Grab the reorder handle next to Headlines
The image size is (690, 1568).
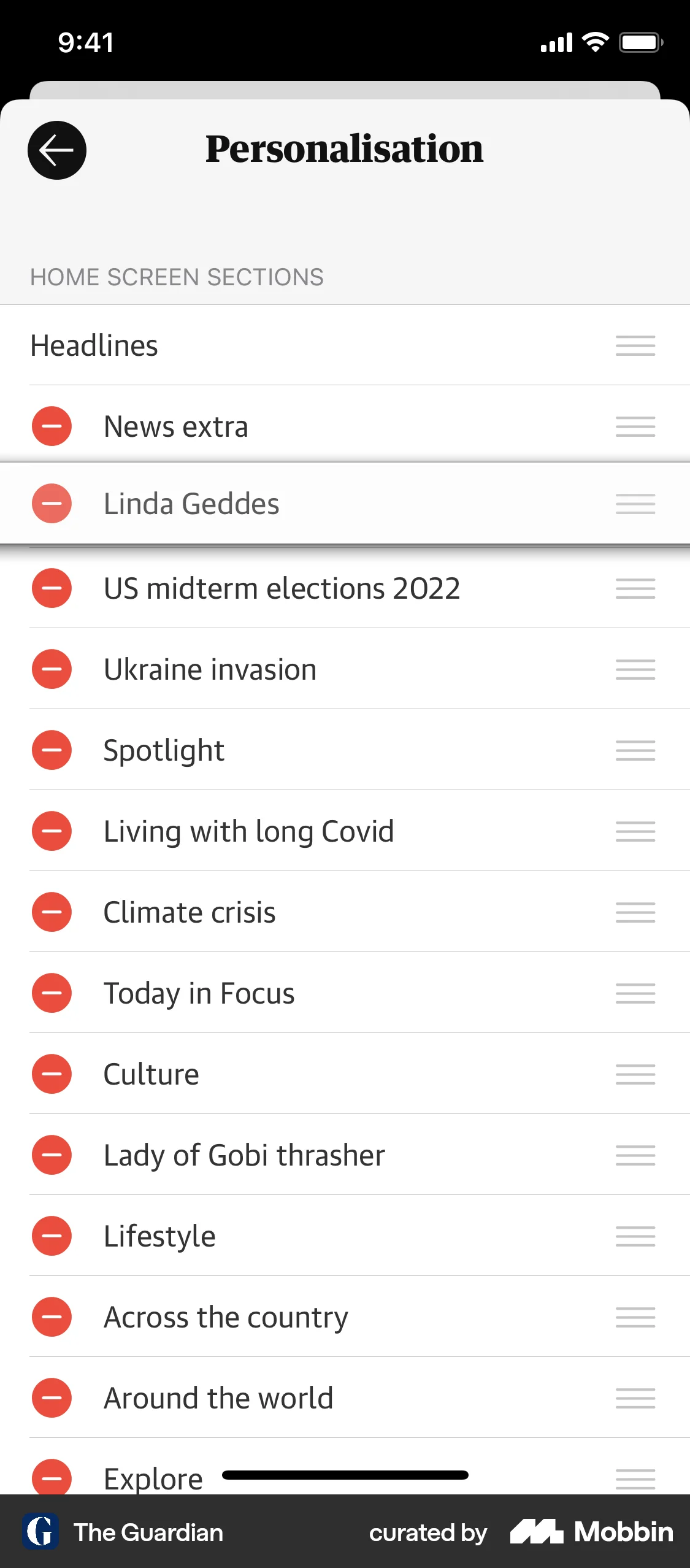tap(635, 347)
